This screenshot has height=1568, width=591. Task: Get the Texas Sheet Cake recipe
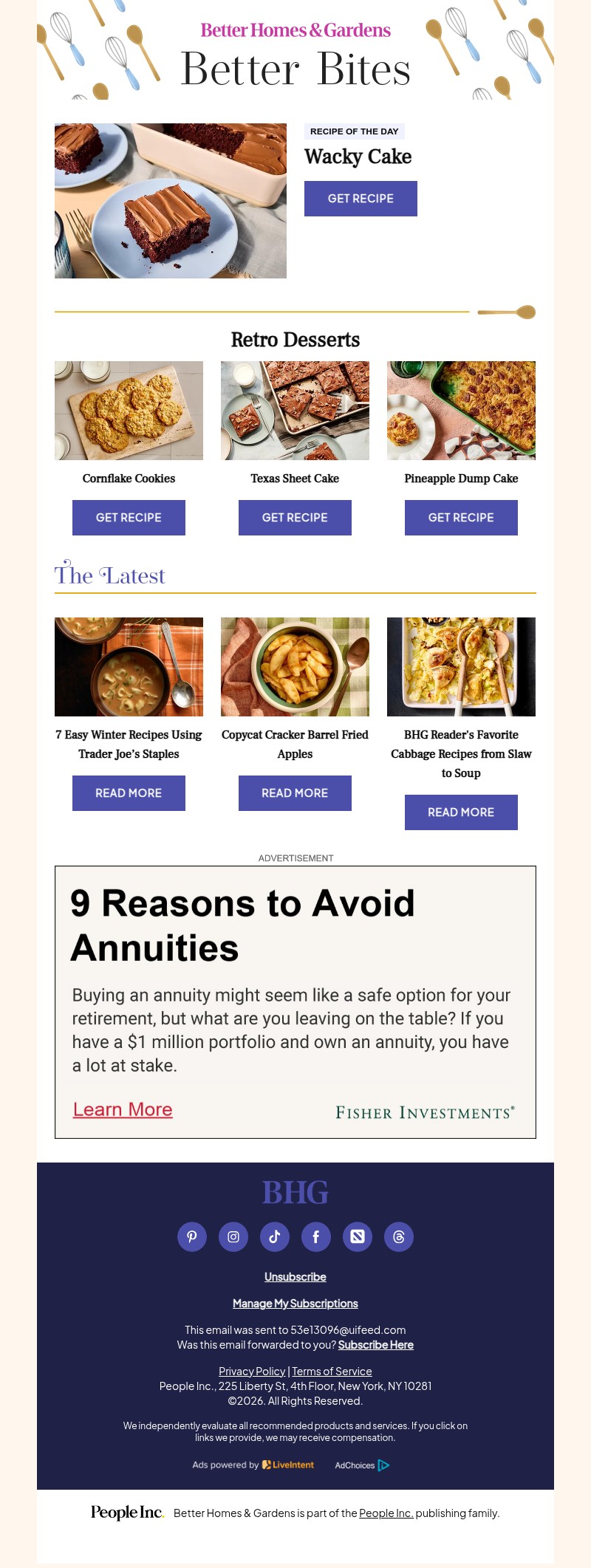pos(295,517)
